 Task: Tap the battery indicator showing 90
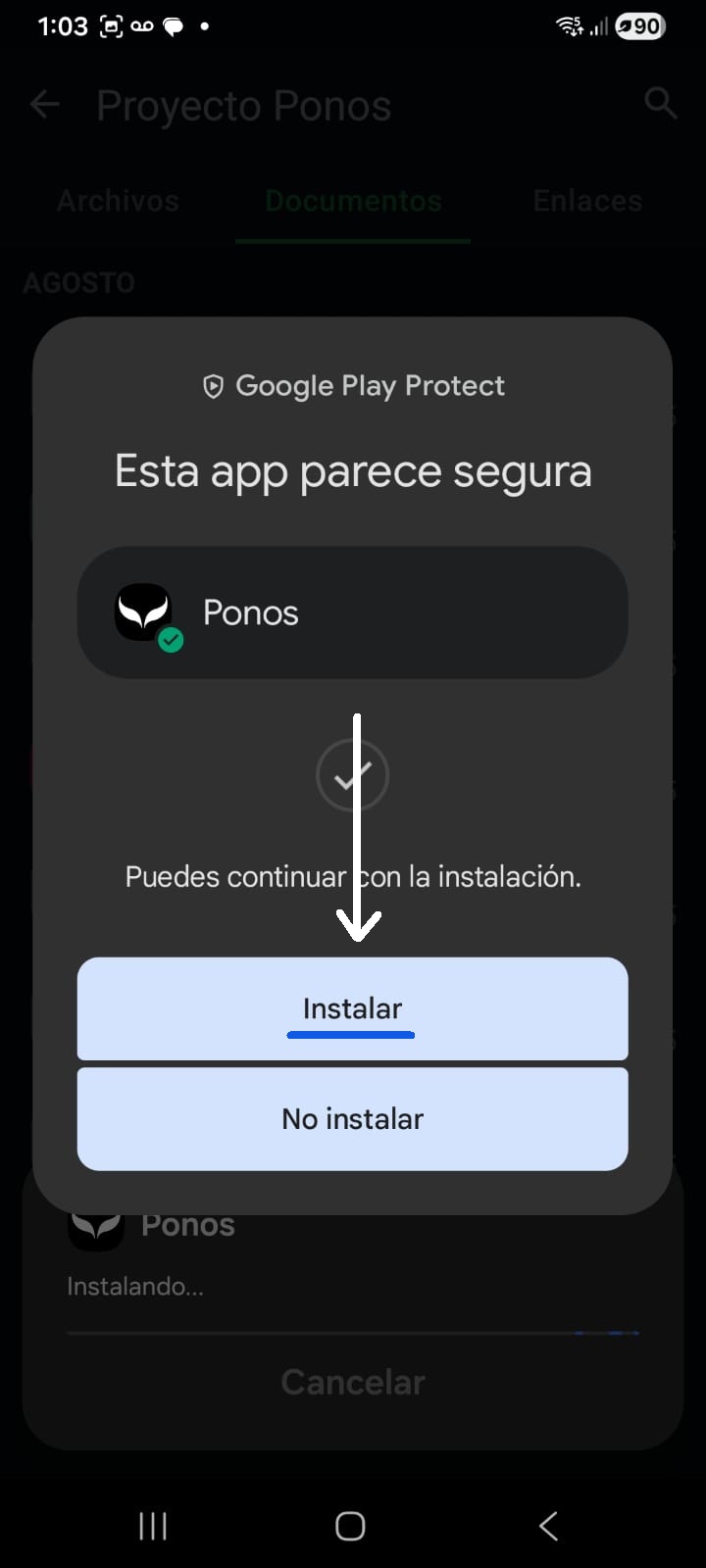coord(638,26)
